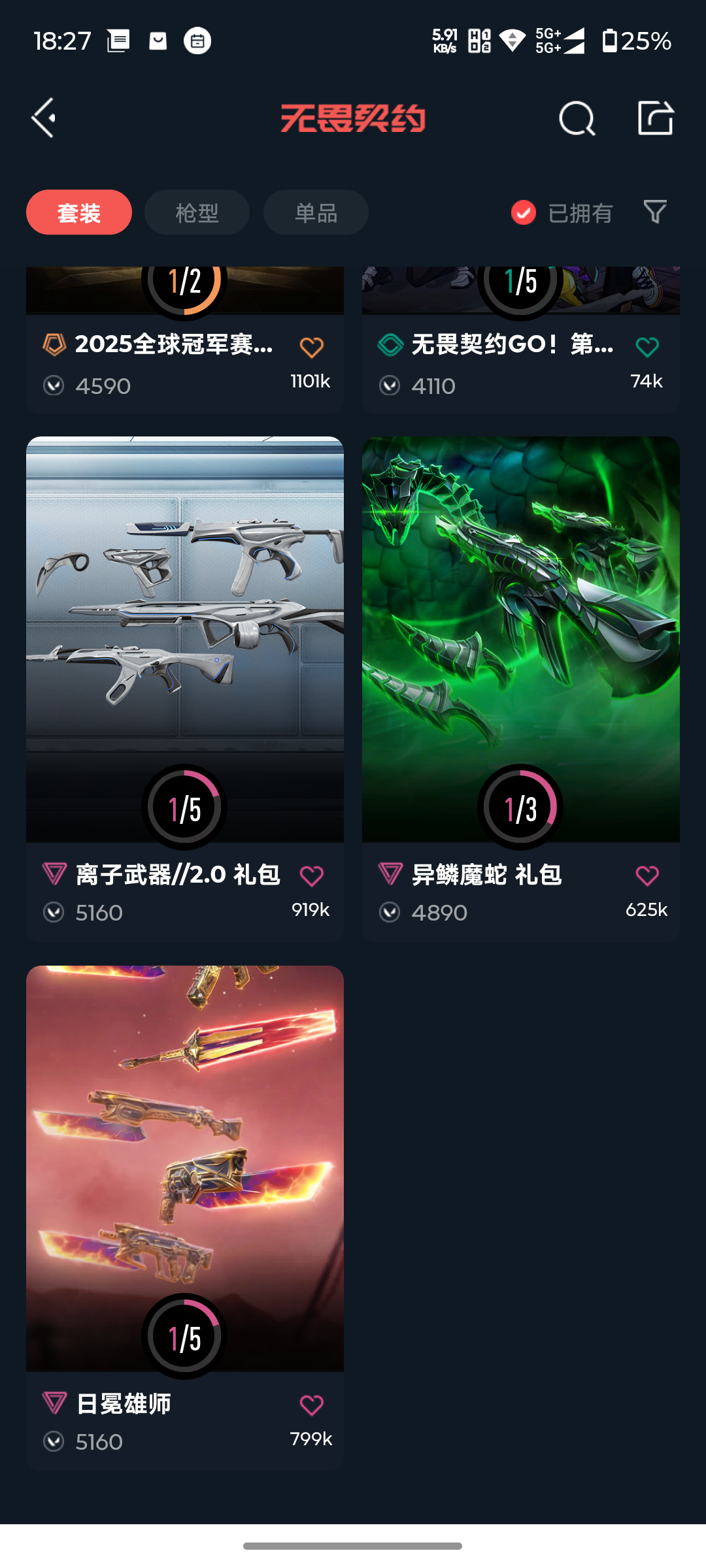Select the 套装 tab

pyautogui.click(x=79, y=212)
